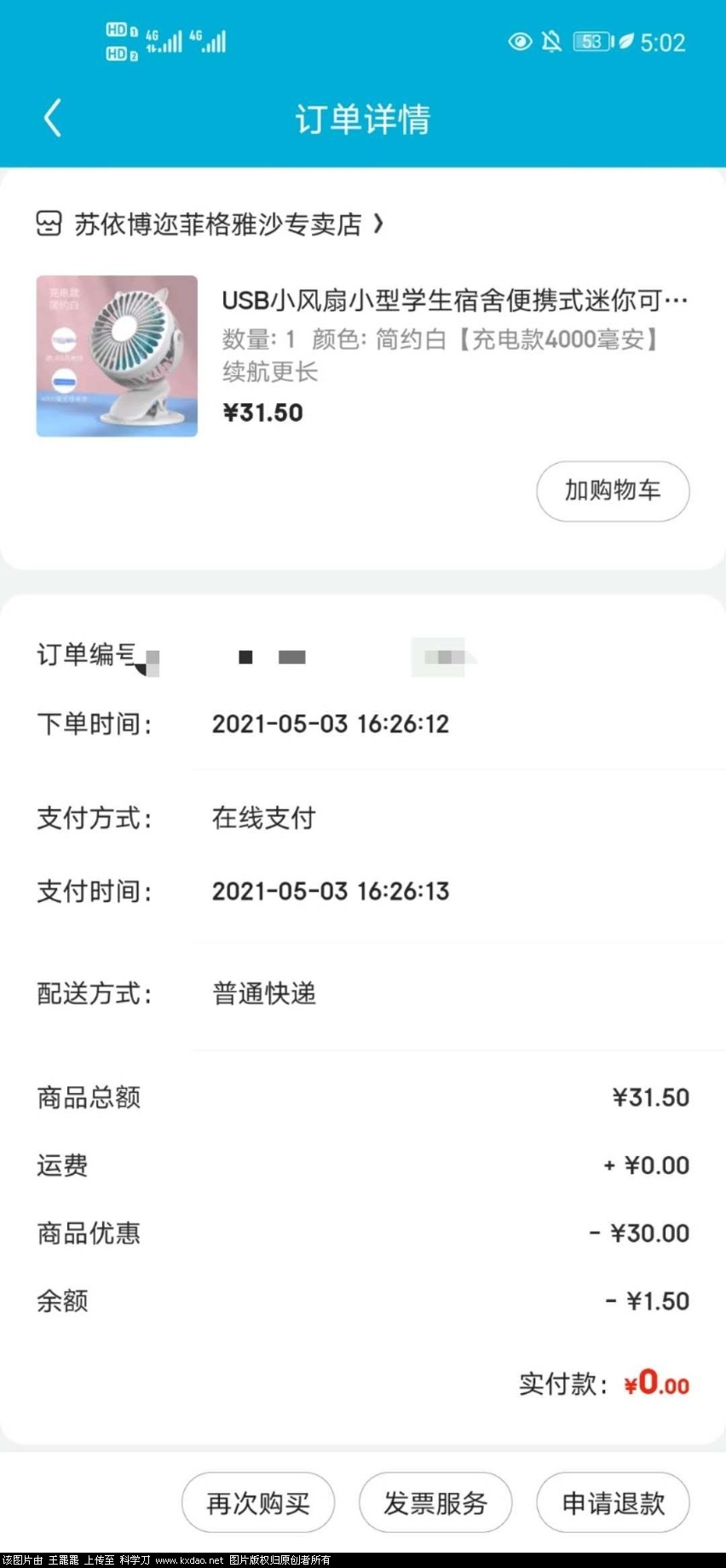The image size is (726, 1568).
Task: Select 再次购买 to reorder
Action: click(x=257, y=1502)
